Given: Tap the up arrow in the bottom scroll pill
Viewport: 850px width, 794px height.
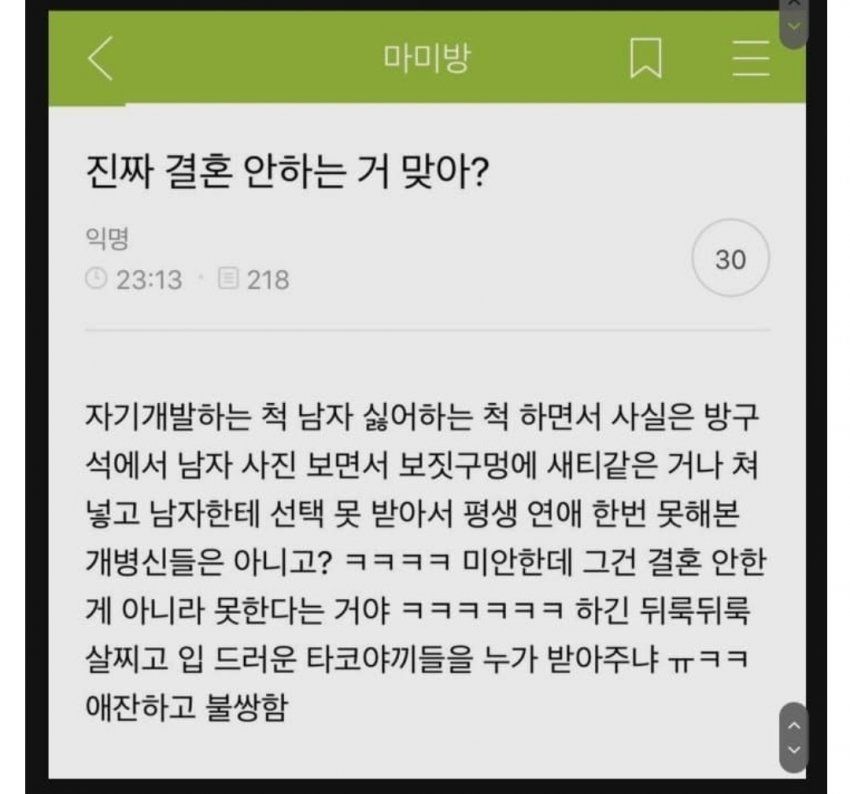Looking at the screenshot, I should coord(794,724).
